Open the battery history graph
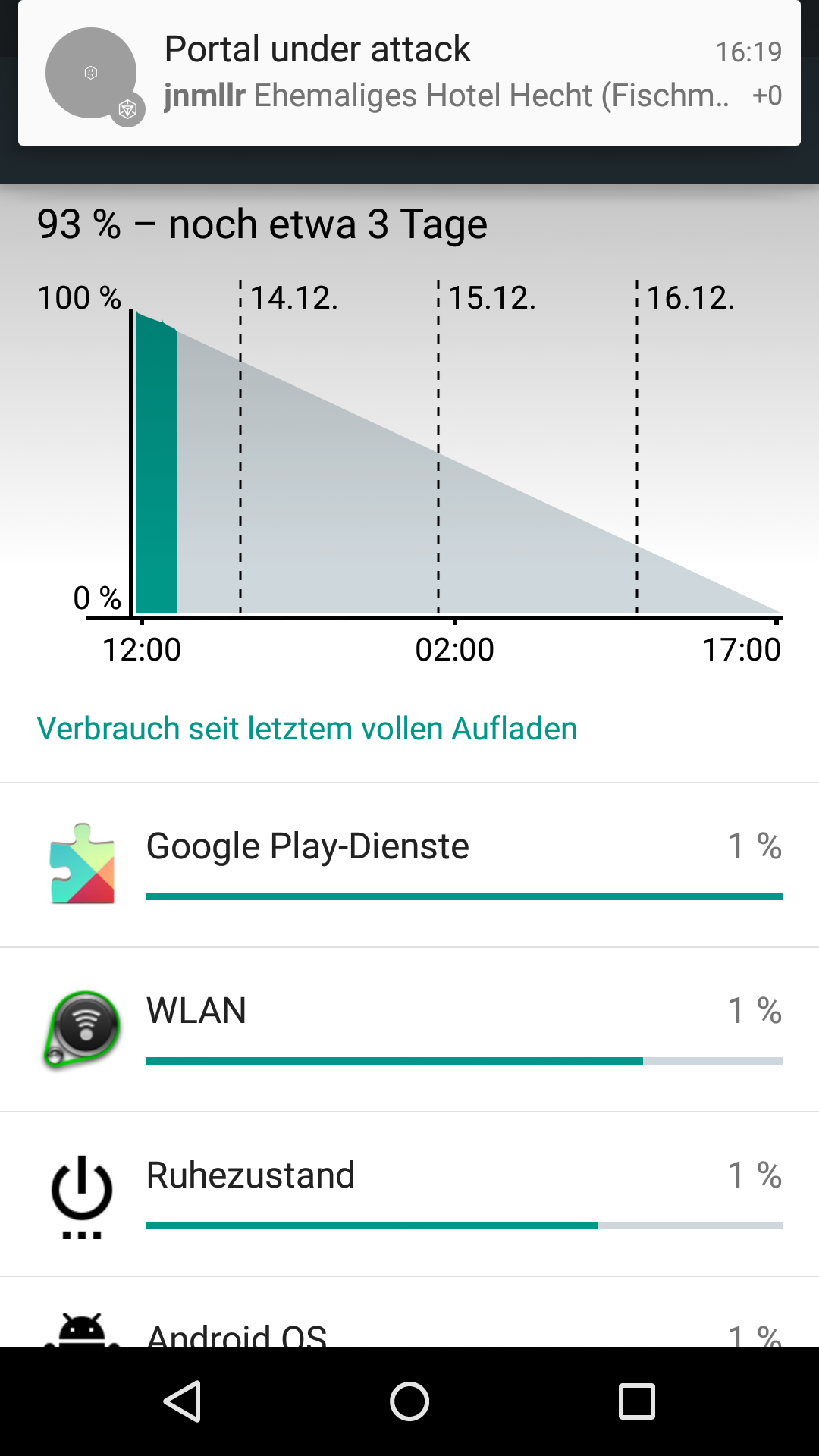Screen dimensions: 819x1456 tap(409, 435)
